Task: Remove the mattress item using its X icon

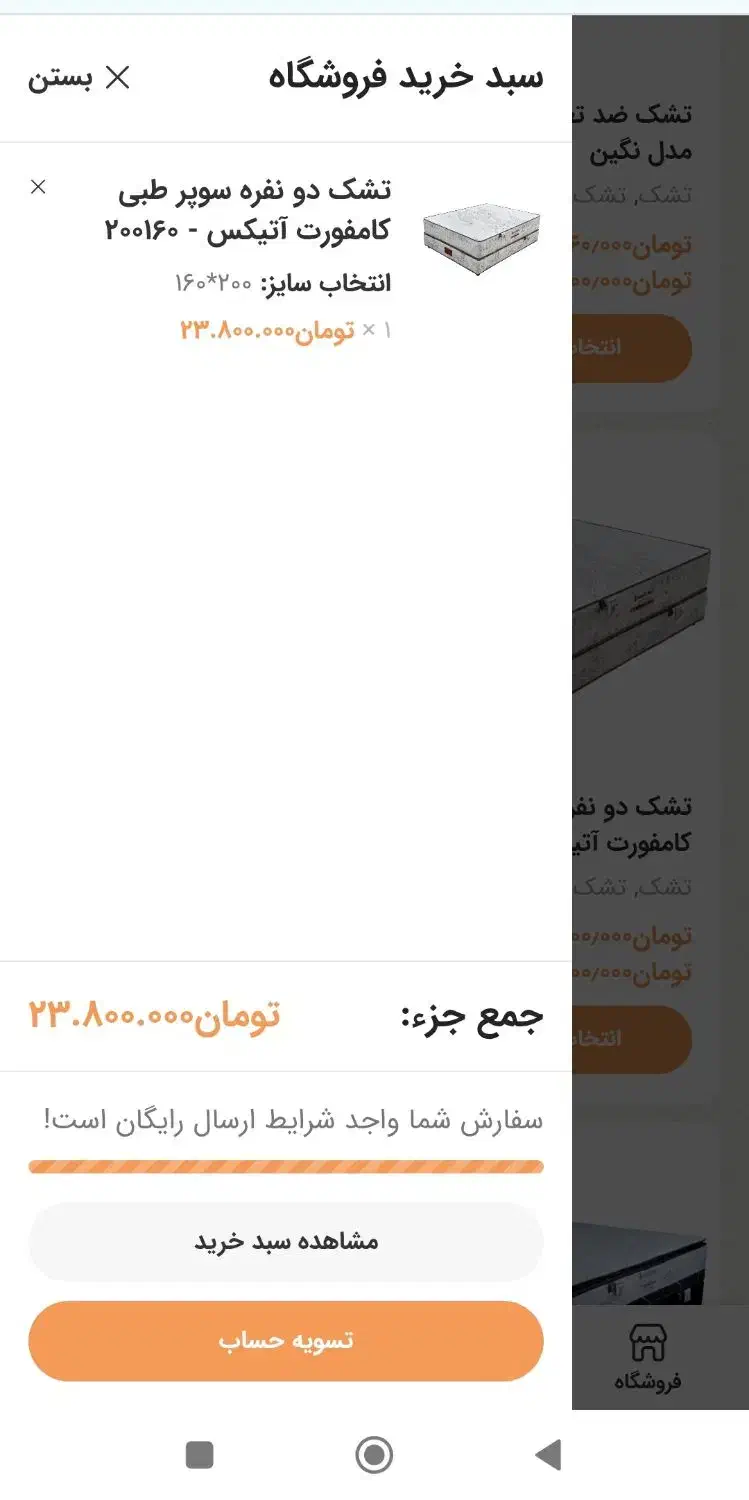Action: tap(38, 186)
